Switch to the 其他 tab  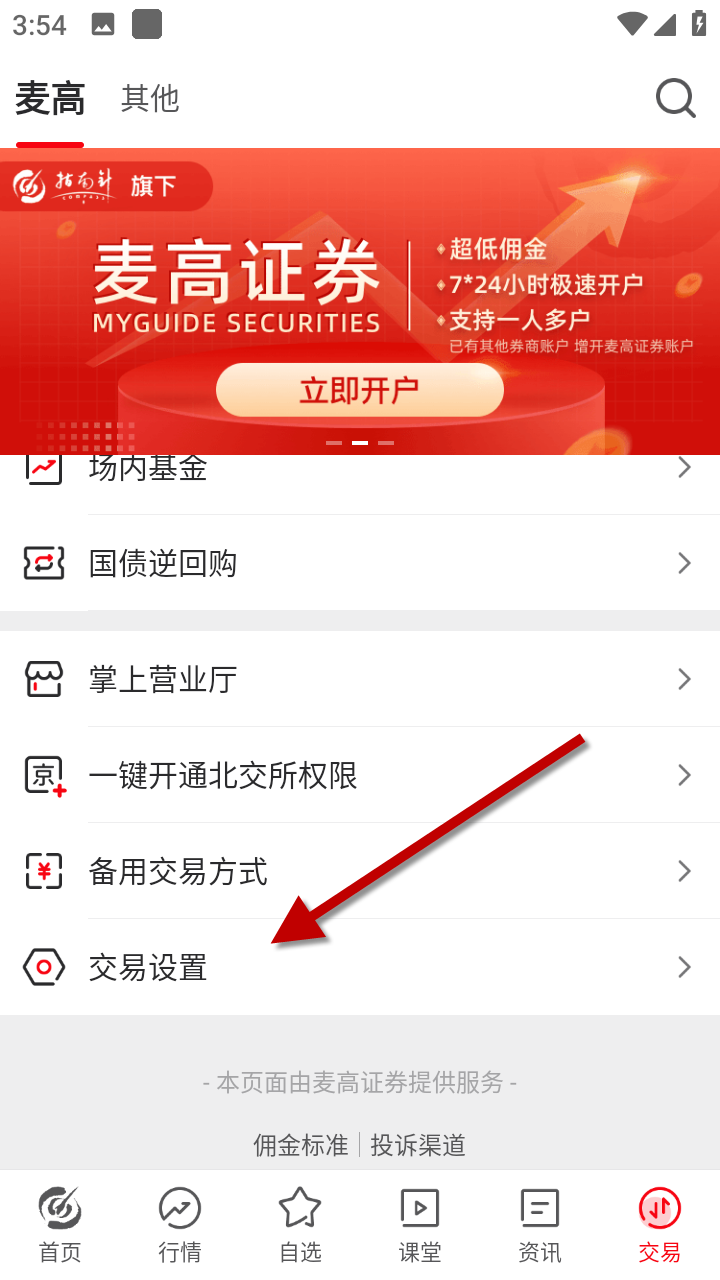[150, 99]
